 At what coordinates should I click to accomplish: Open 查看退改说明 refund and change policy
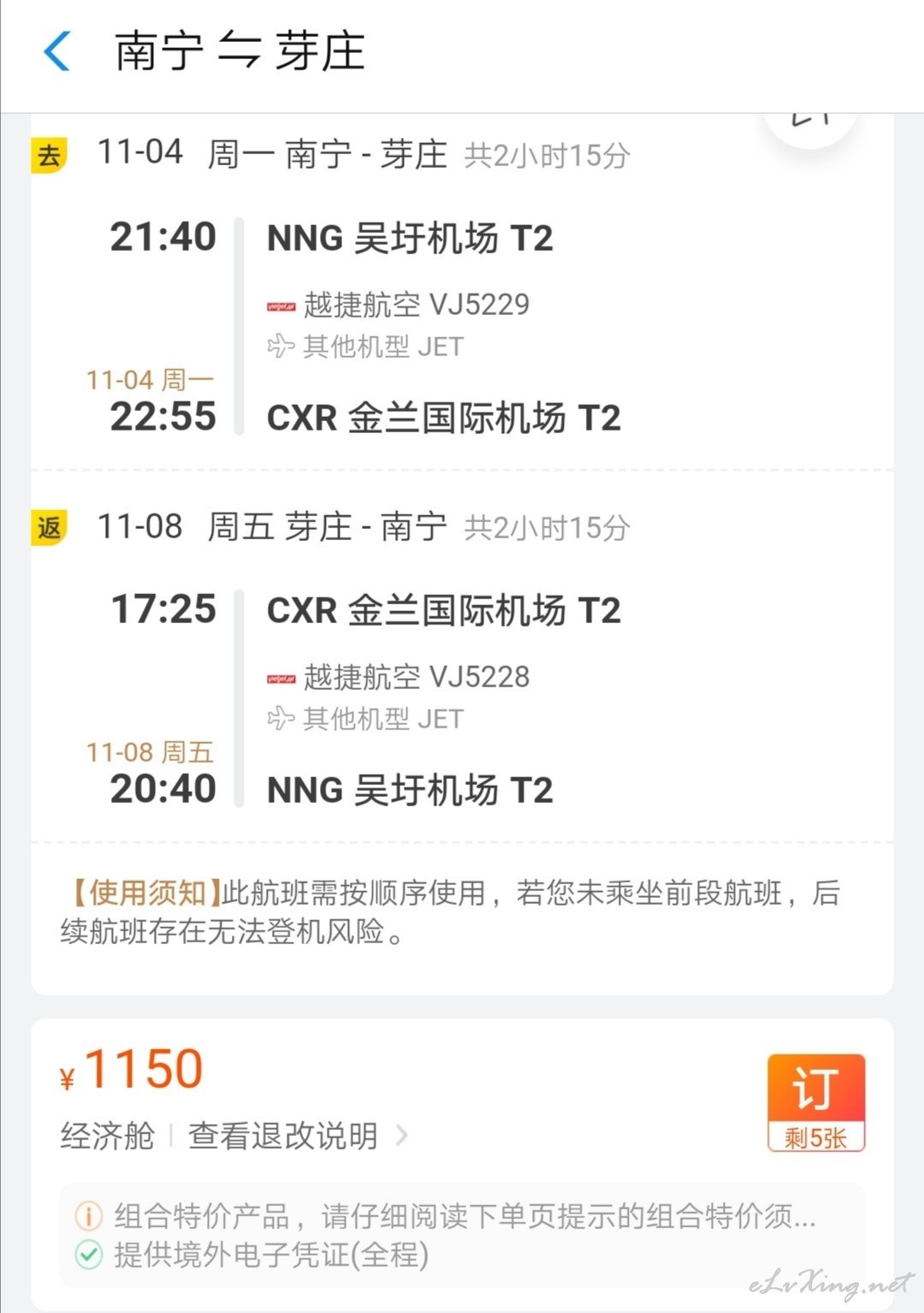(296, 1136)
